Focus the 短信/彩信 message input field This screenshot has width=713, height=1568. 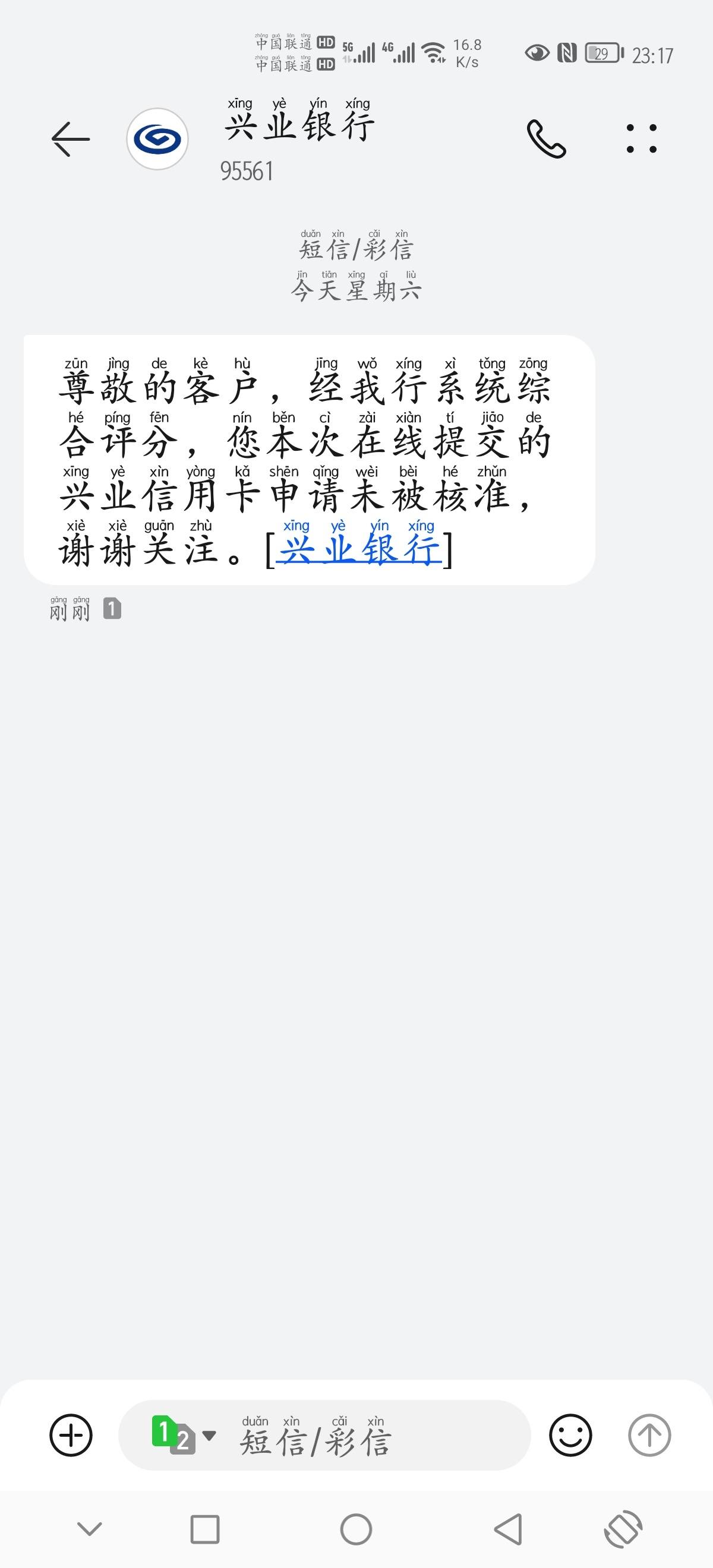(x=324, y=1436)
